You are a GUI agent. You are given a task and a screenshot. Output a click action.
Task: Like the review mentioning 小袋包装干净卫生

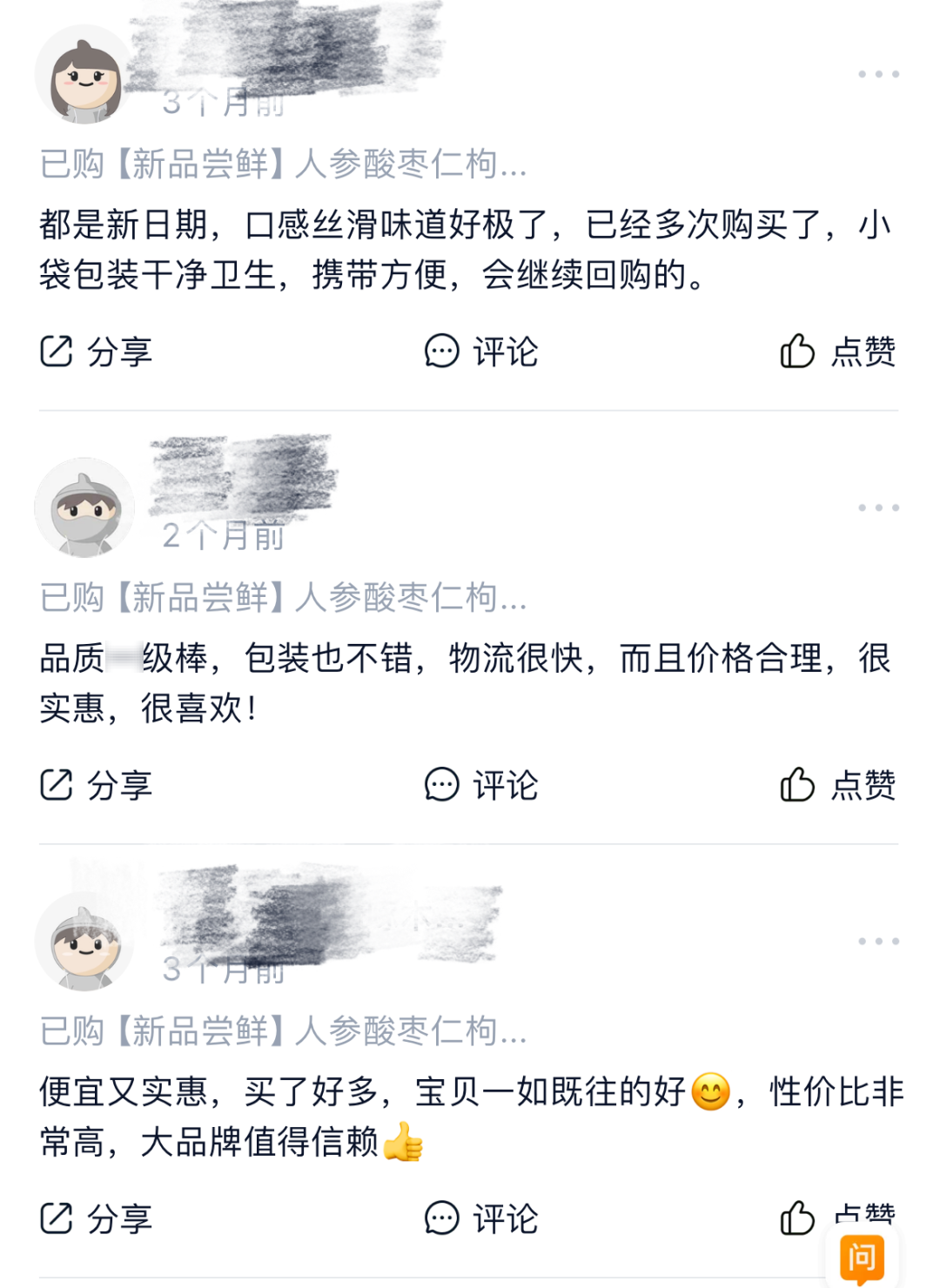coord(837,352)
